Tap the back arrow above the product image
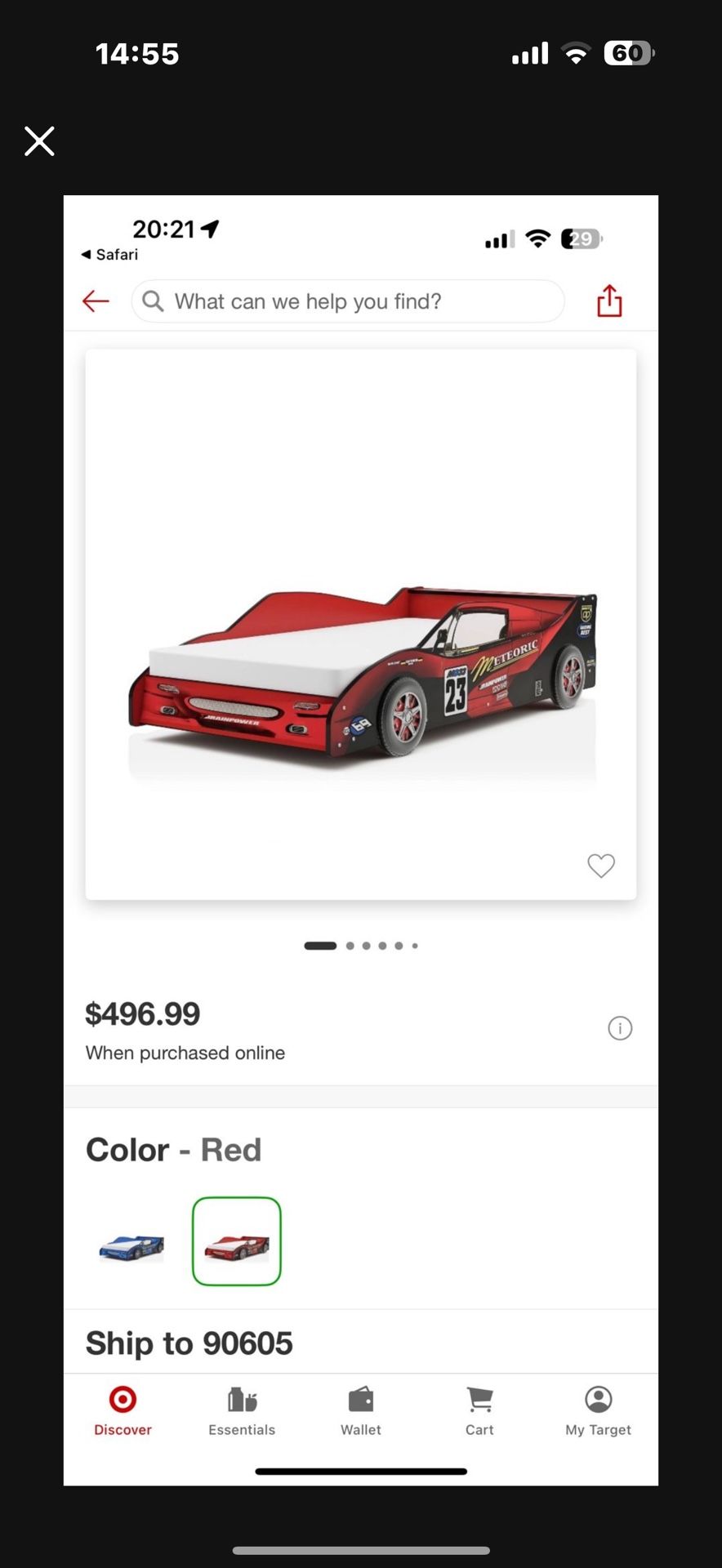The width and height of the screenshot is (722, 1568). coord(95,301)
